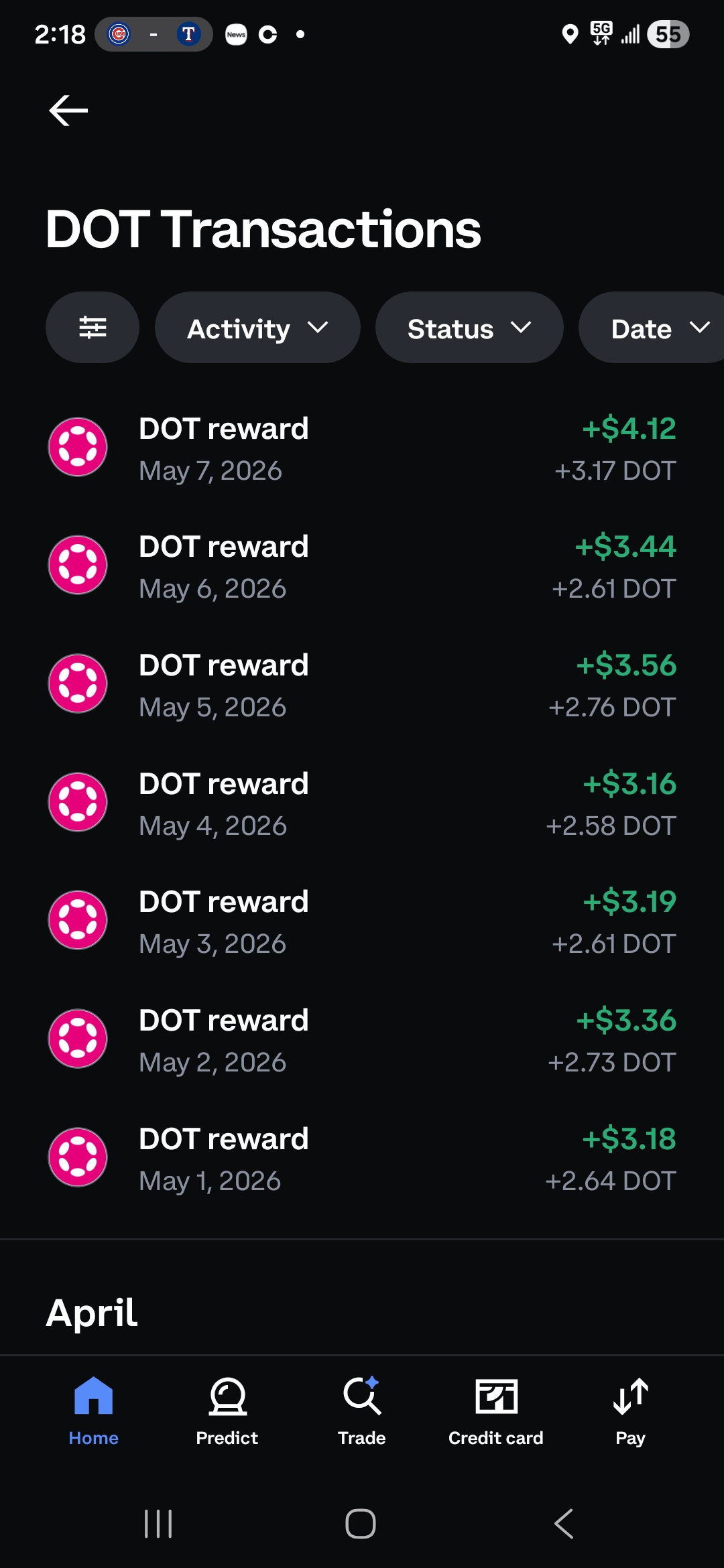This screenshot has height=1568, width=724.
Task: View the May 6, 2026 DOT reward
Action: [362, 566]
